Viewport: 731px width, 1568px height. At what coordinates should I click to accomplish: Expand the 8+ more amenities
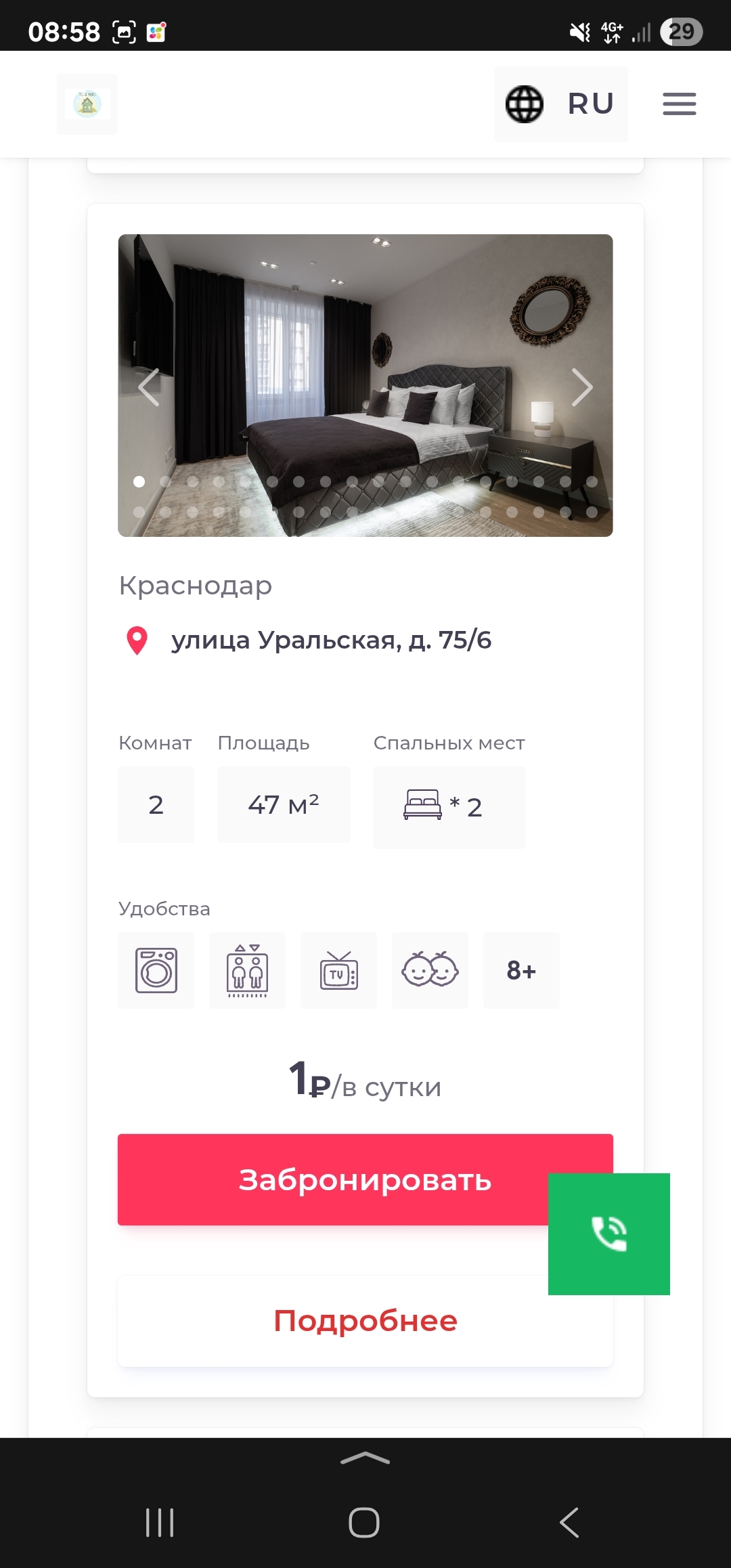(521, 970)
